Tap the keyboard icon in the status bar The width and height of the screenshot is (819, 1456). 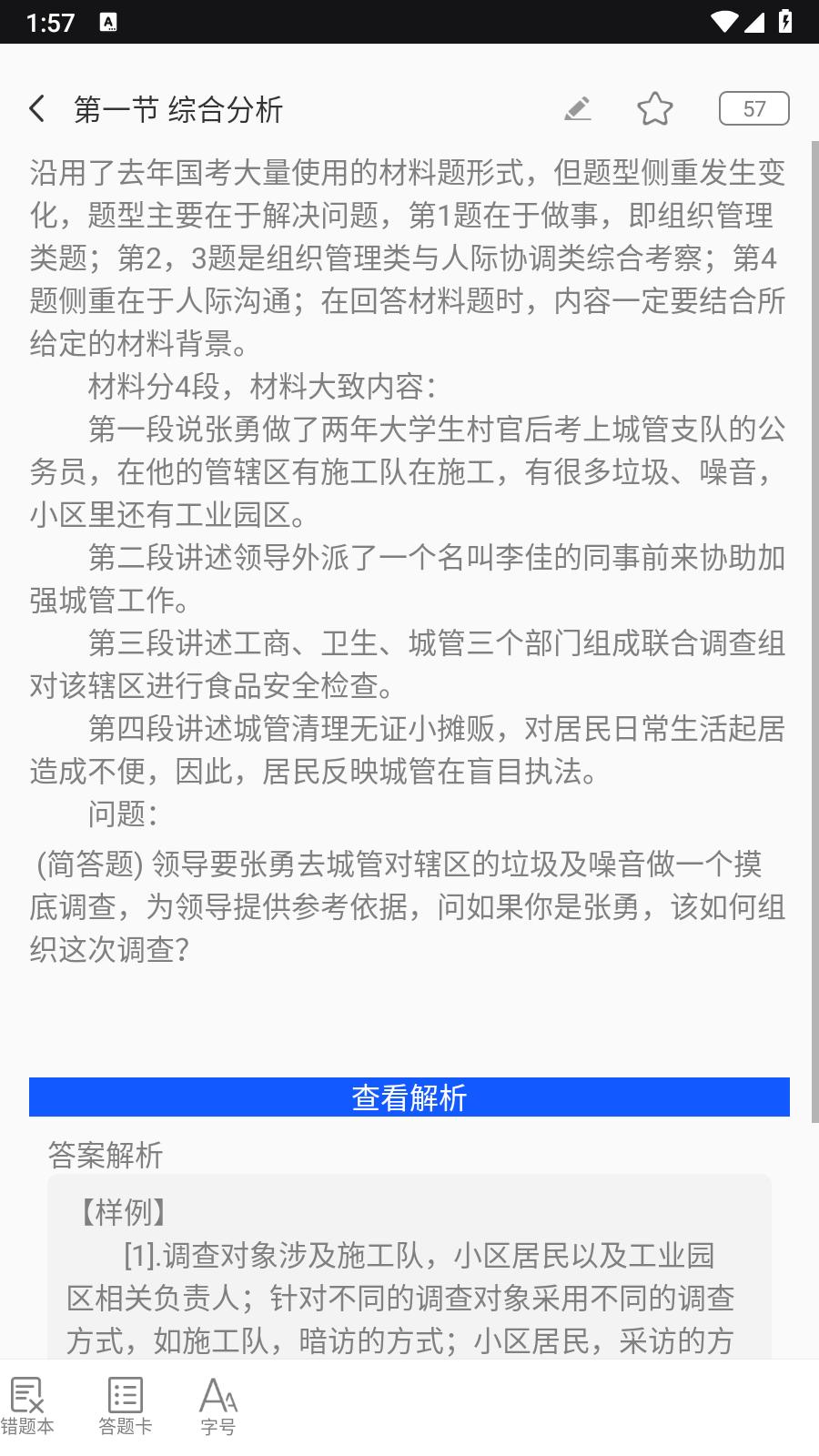pos(109,20)
